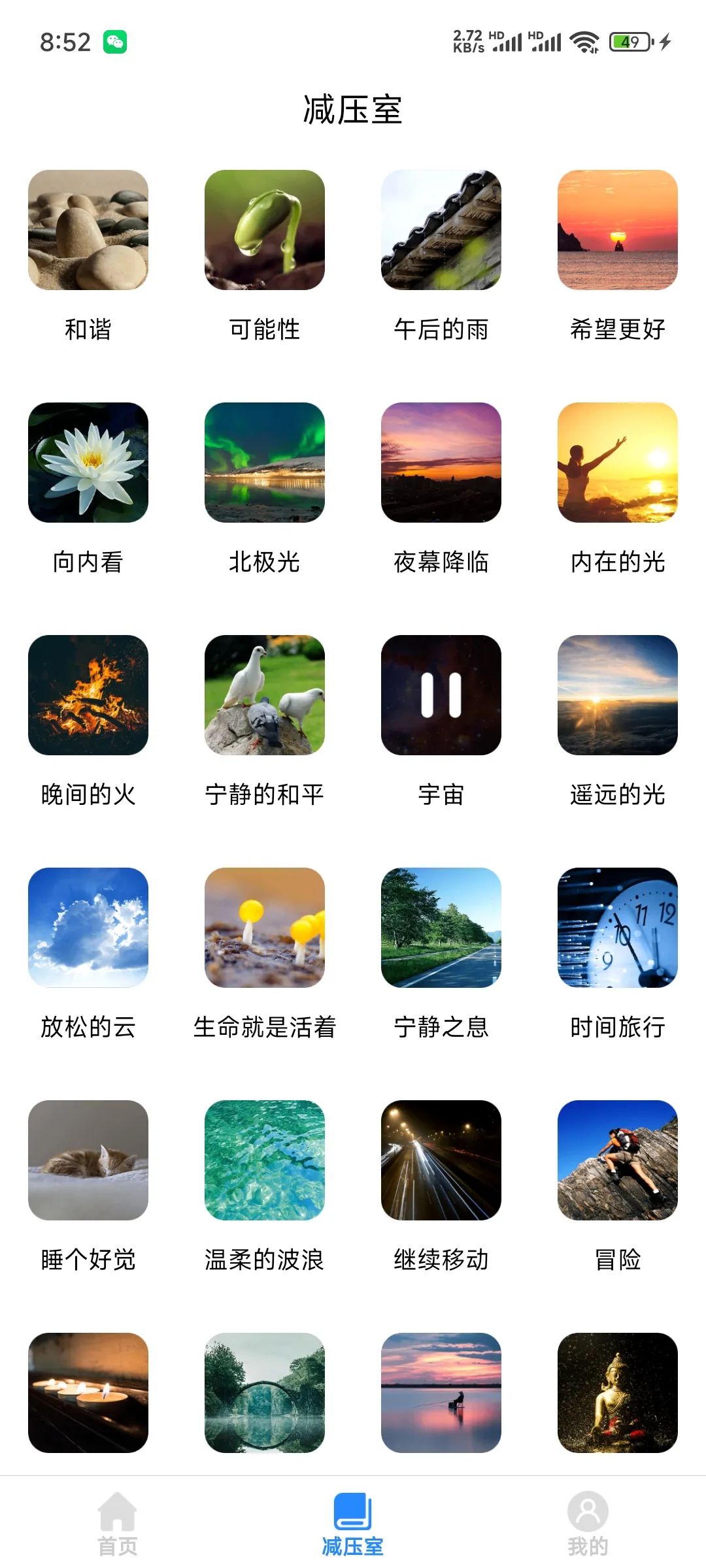706x1568 pixels.
Task: Play the 北极光 aurora tile
Action: (x=265, y=463)
